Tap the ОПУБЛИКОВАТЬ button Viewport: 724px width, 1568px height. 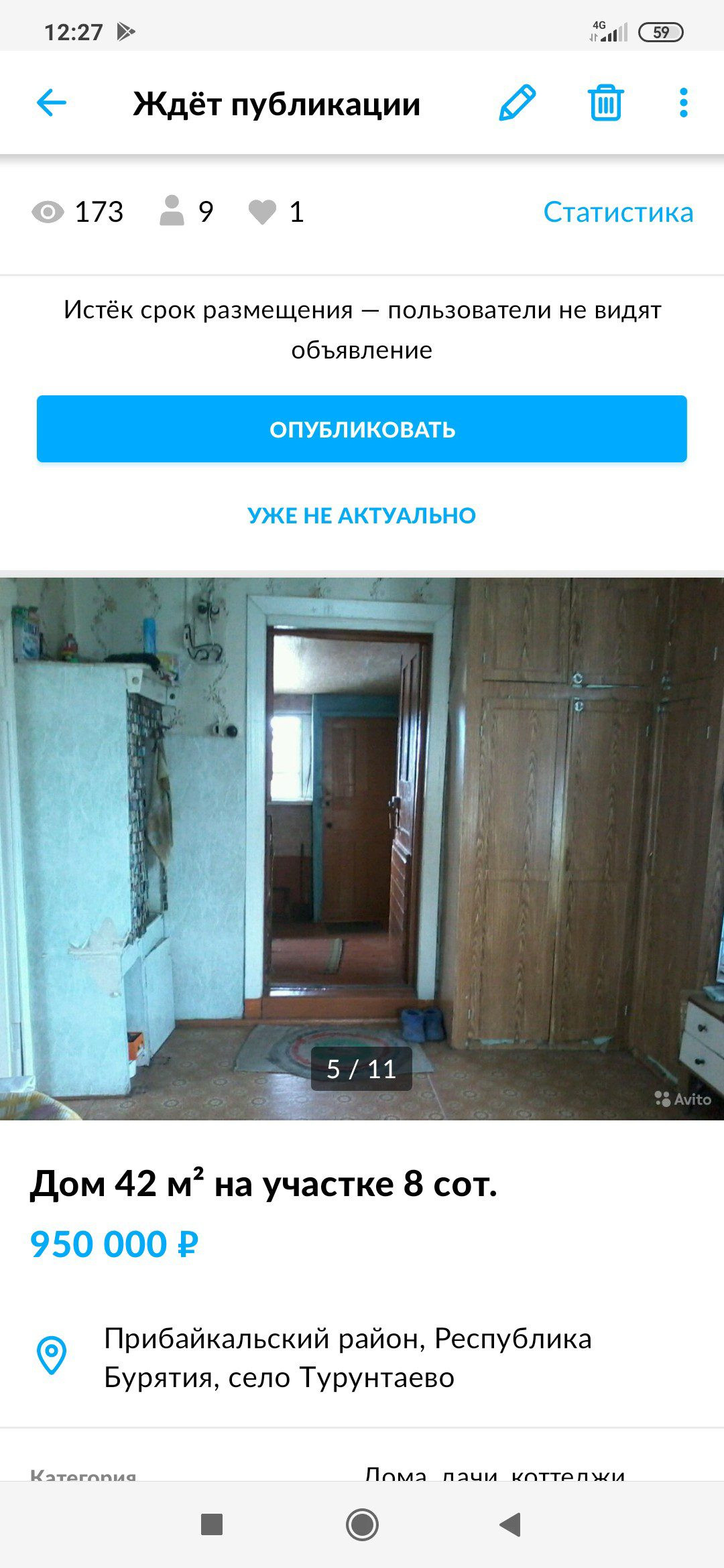coord(362,429)
